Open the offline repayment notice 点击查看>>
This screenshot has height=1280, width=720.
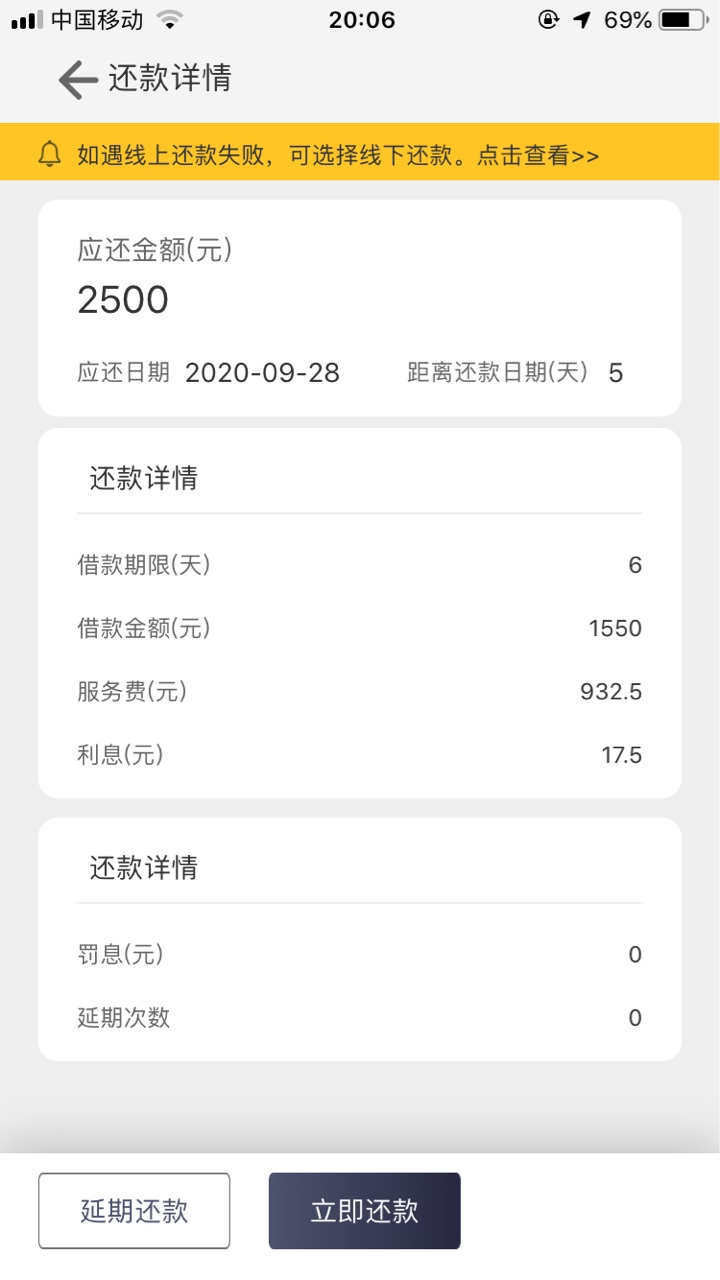(538, 155)
